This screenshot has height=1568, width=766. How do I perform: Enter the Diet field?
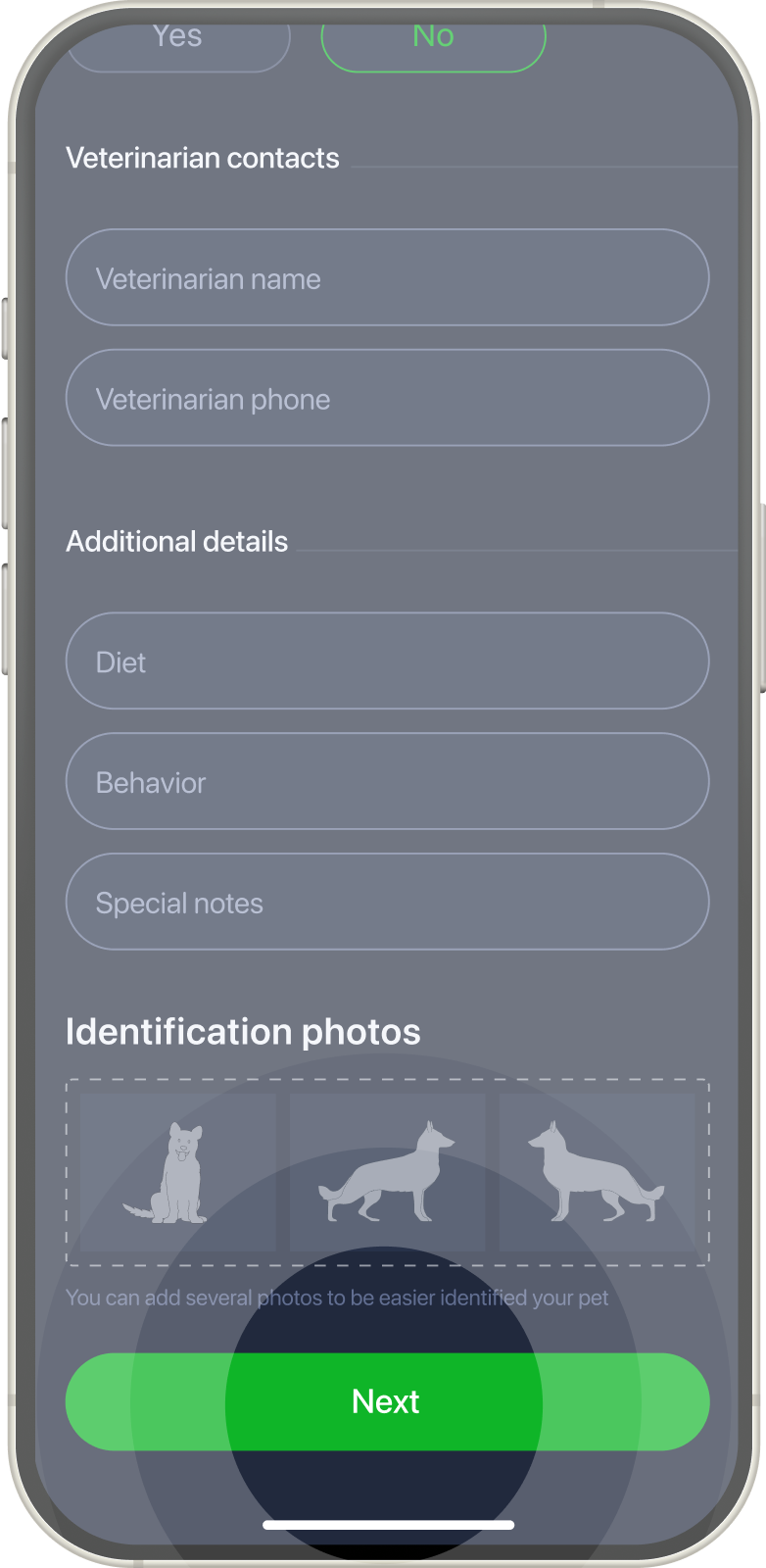click(x=387, y=661)
